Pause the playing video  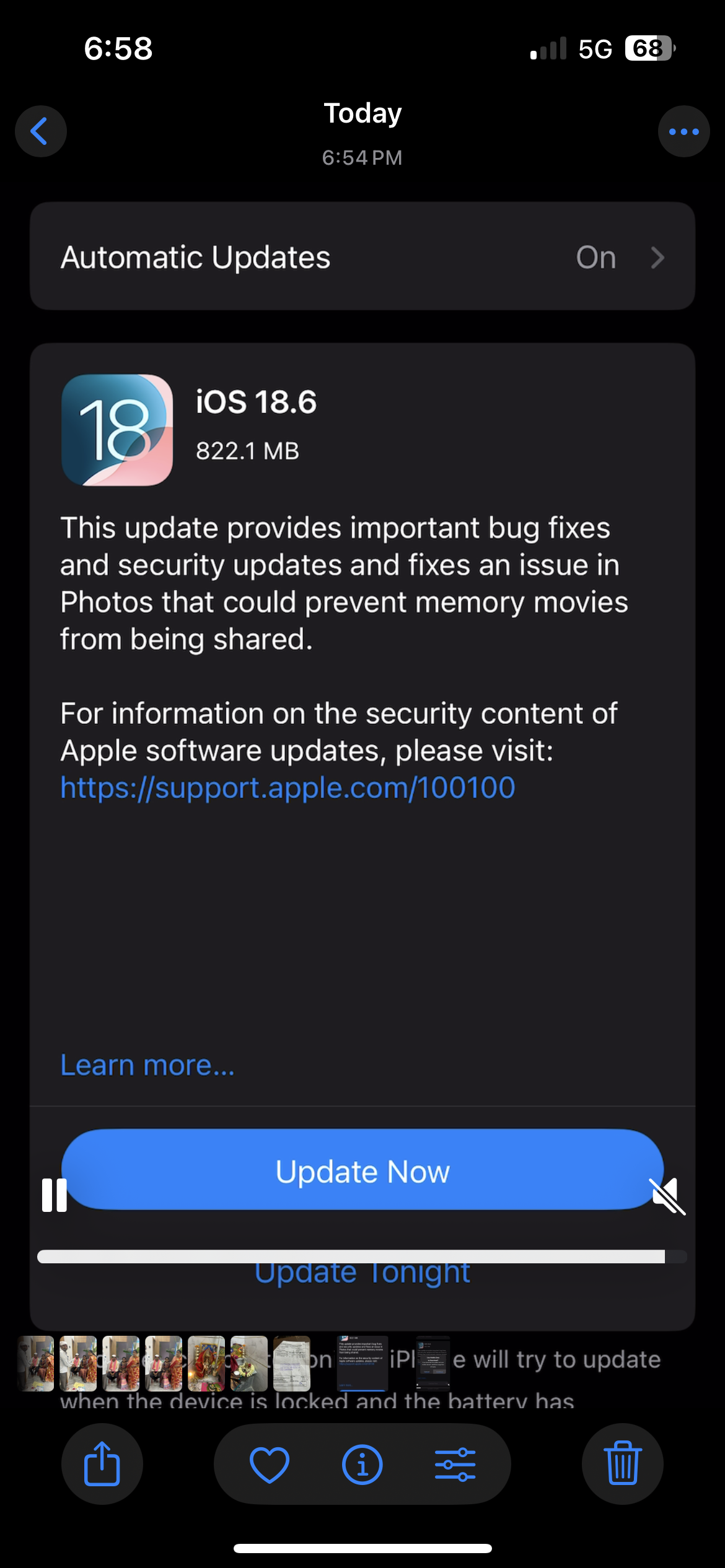(54, 1195)
